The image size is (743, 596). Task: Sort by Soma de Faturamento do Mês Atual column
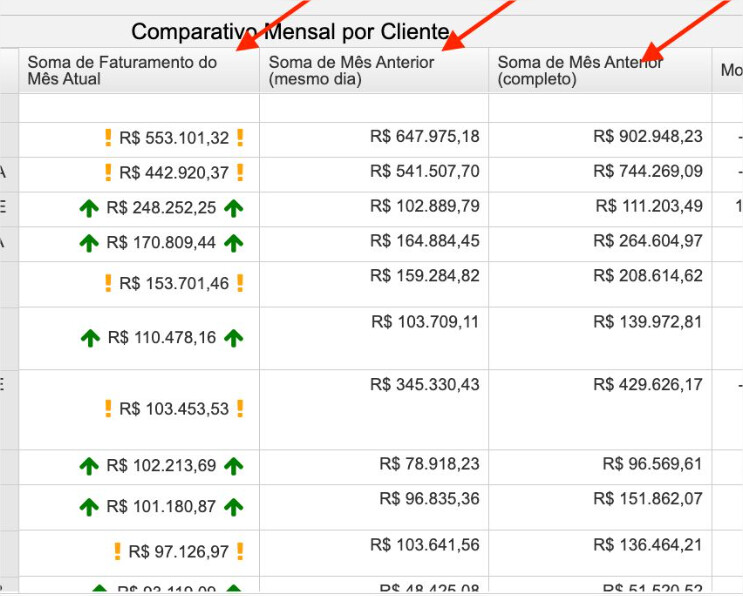[122, 70]
